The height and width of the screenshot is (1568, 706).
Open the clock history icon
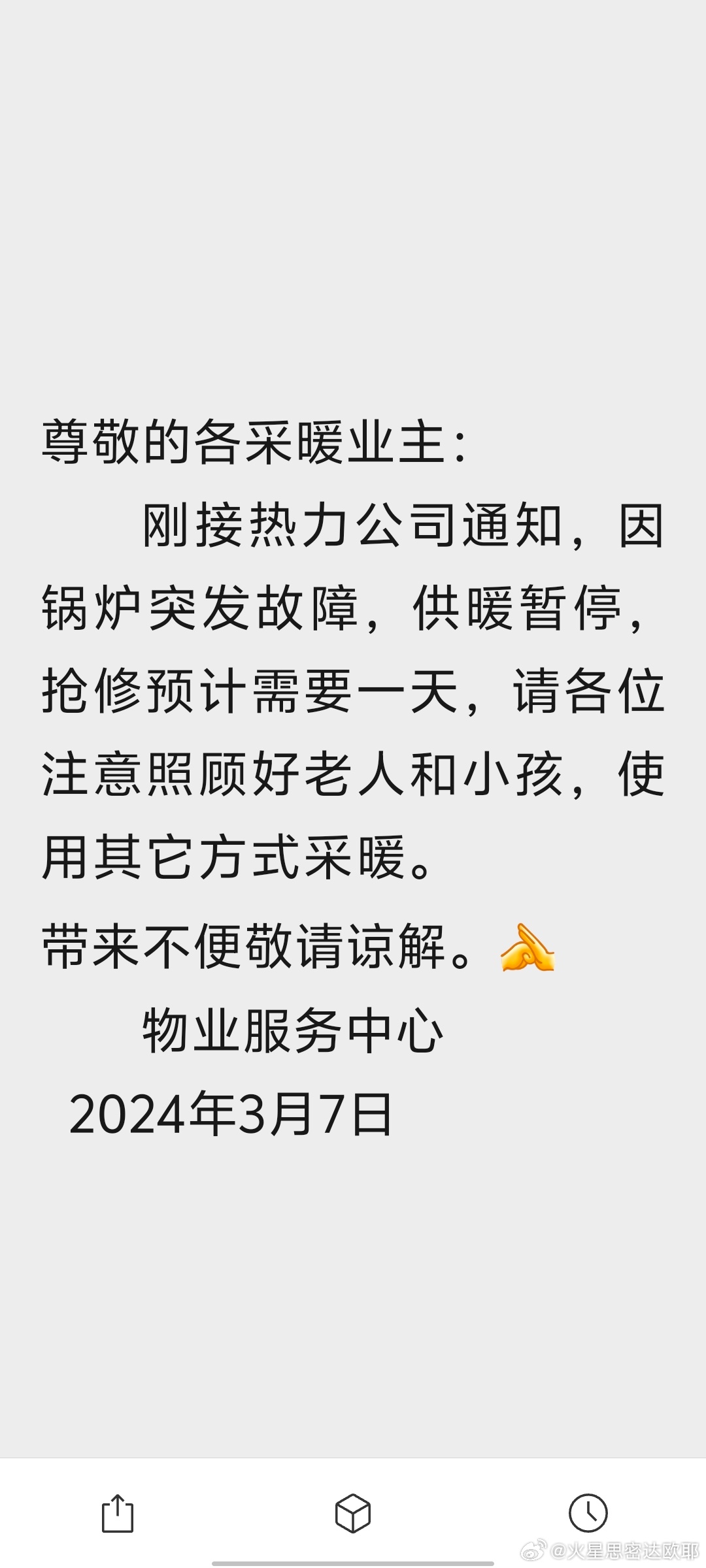tap(588, 1513)
